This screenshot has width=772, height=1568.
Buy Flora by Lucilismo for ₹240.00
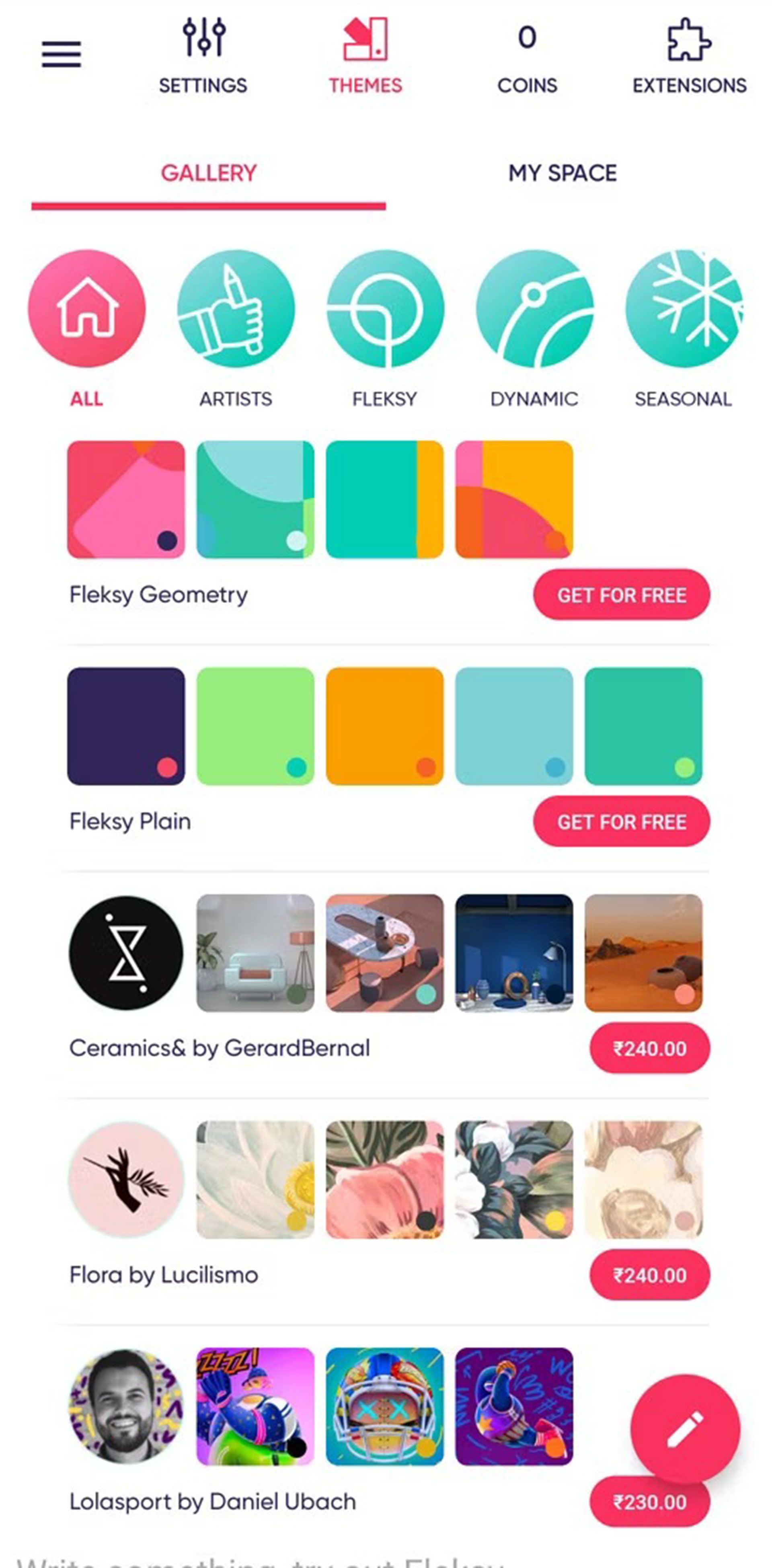[649, 1275]
